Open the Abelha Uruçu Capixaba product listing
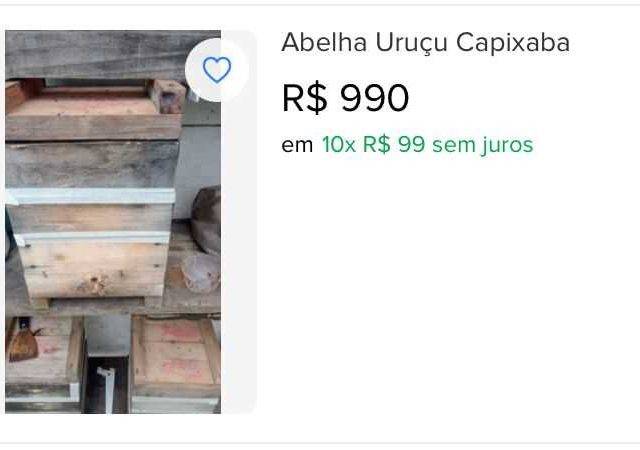 425,43
